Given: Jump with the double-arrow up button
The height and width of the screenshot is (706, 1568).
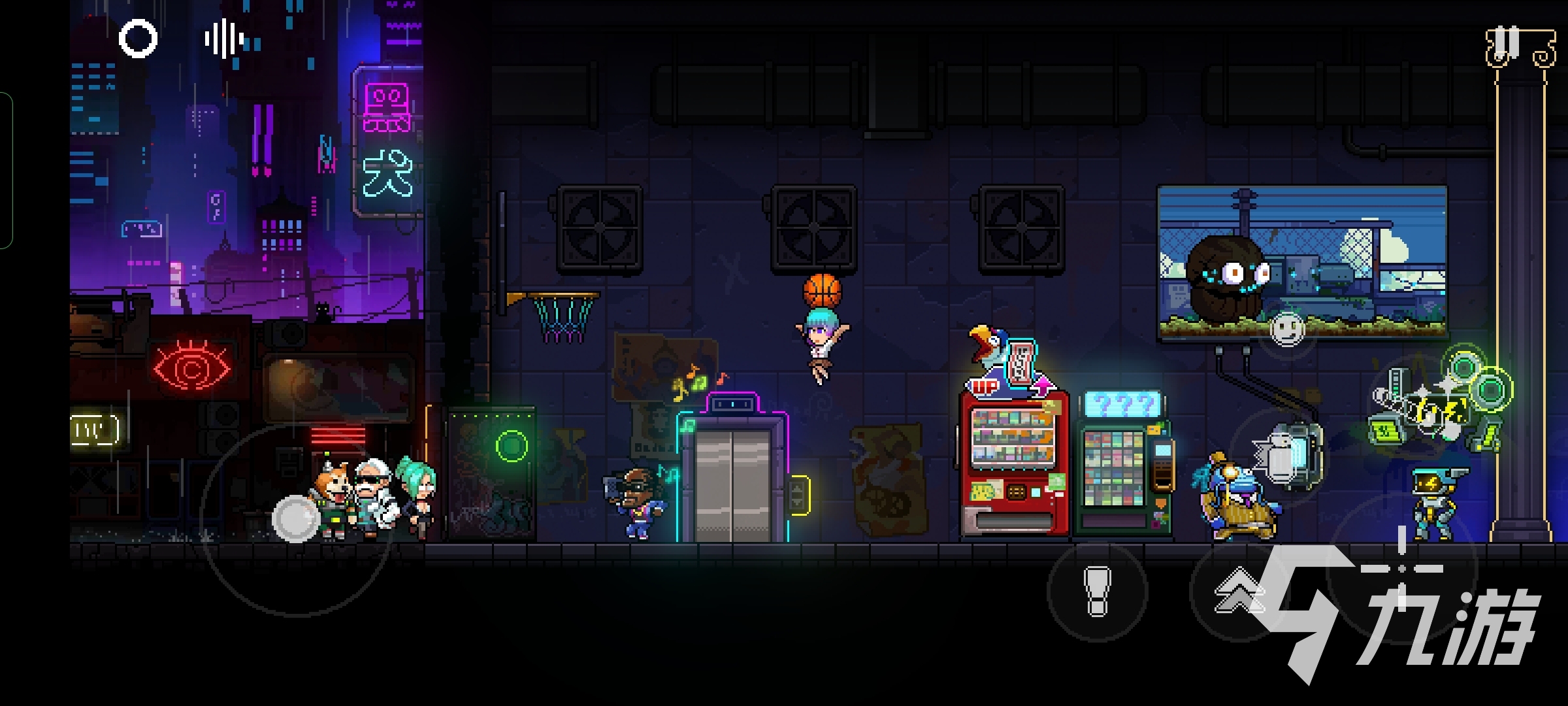Looking at the screenshot, I should point(1238,590).
